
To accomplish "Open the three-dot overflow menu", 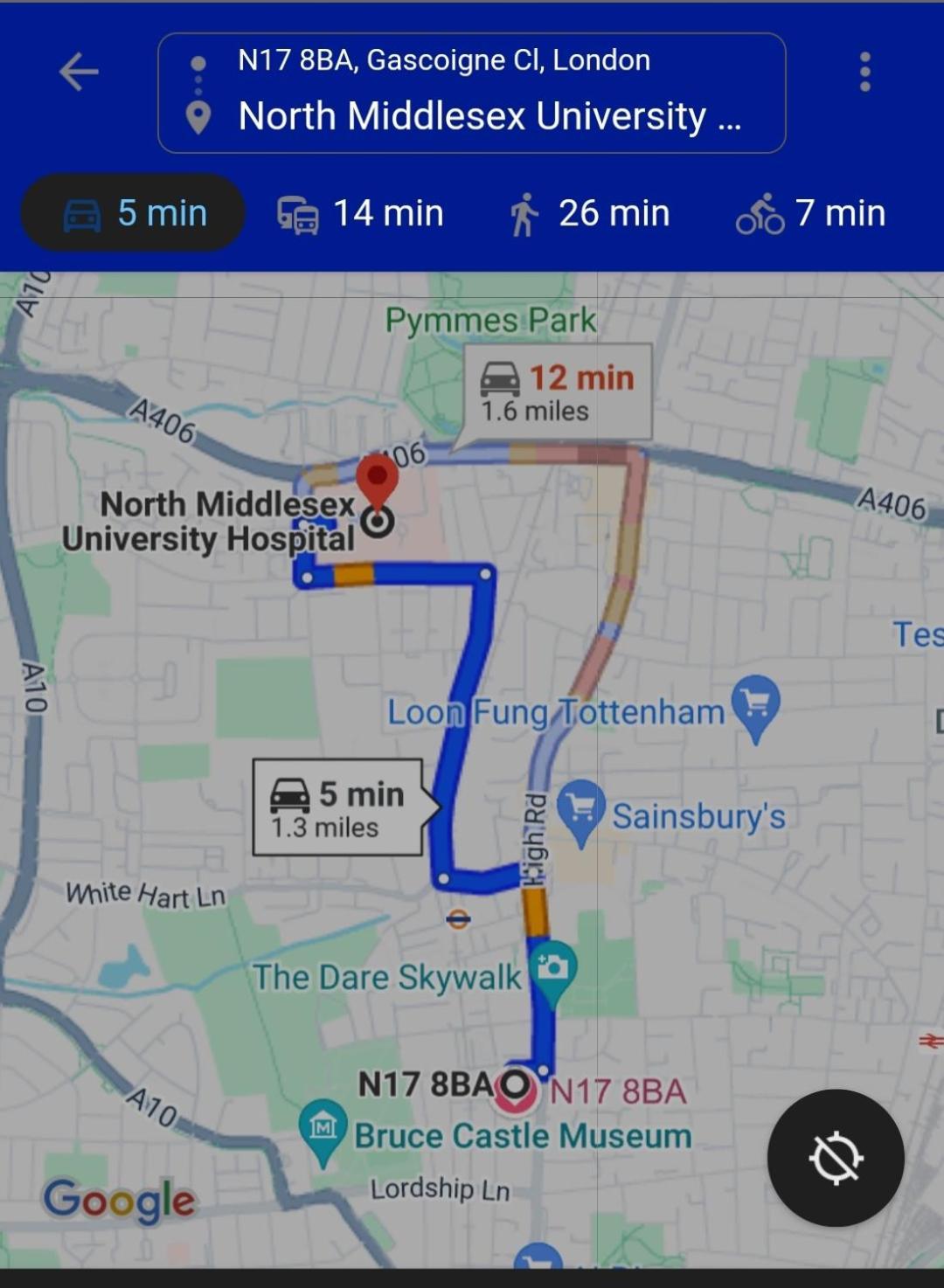I will (x=864, y=72).
